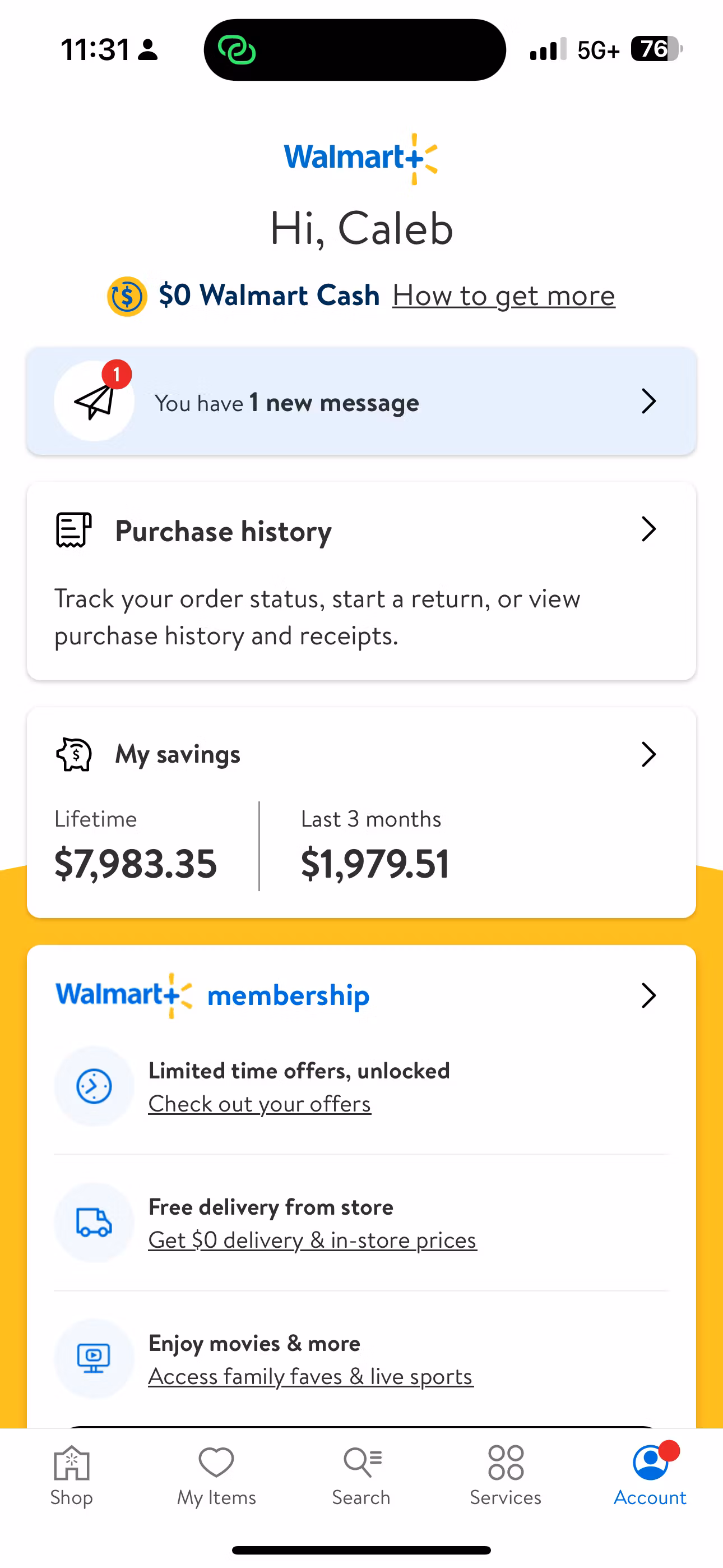Viewport: 723px width, 1568px height.
Task: Open Check out your offers link
Action: (260, 1104)
